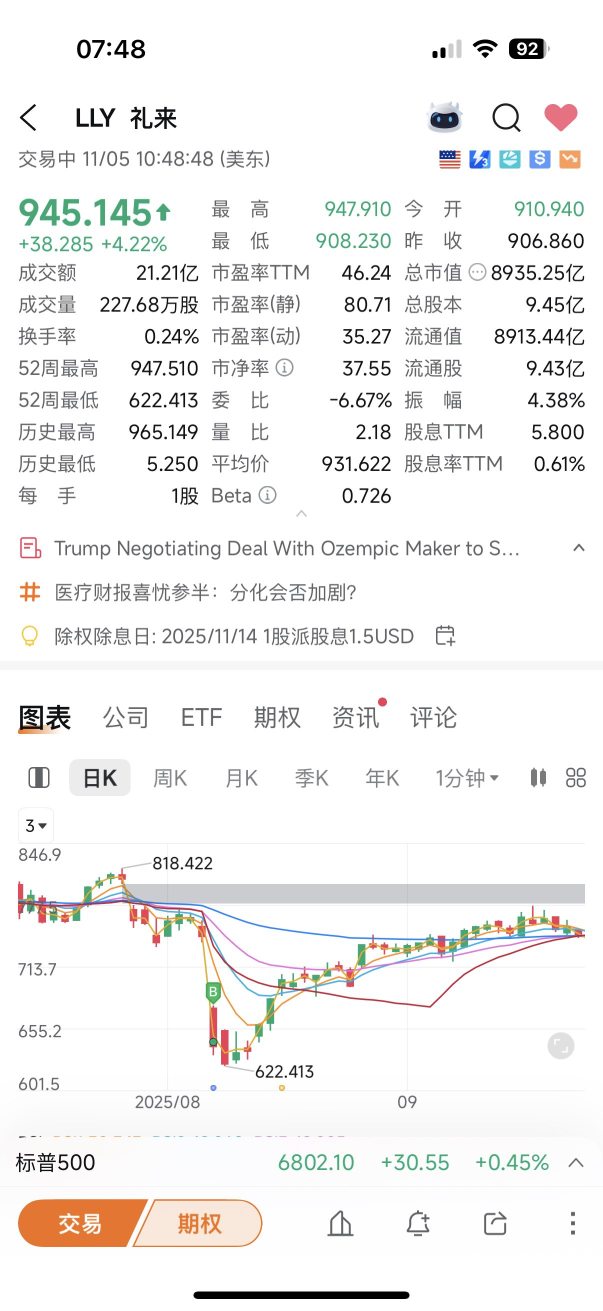
Task: Tap the orange 交易 trade button
Action: click(x=80, y=1223)
